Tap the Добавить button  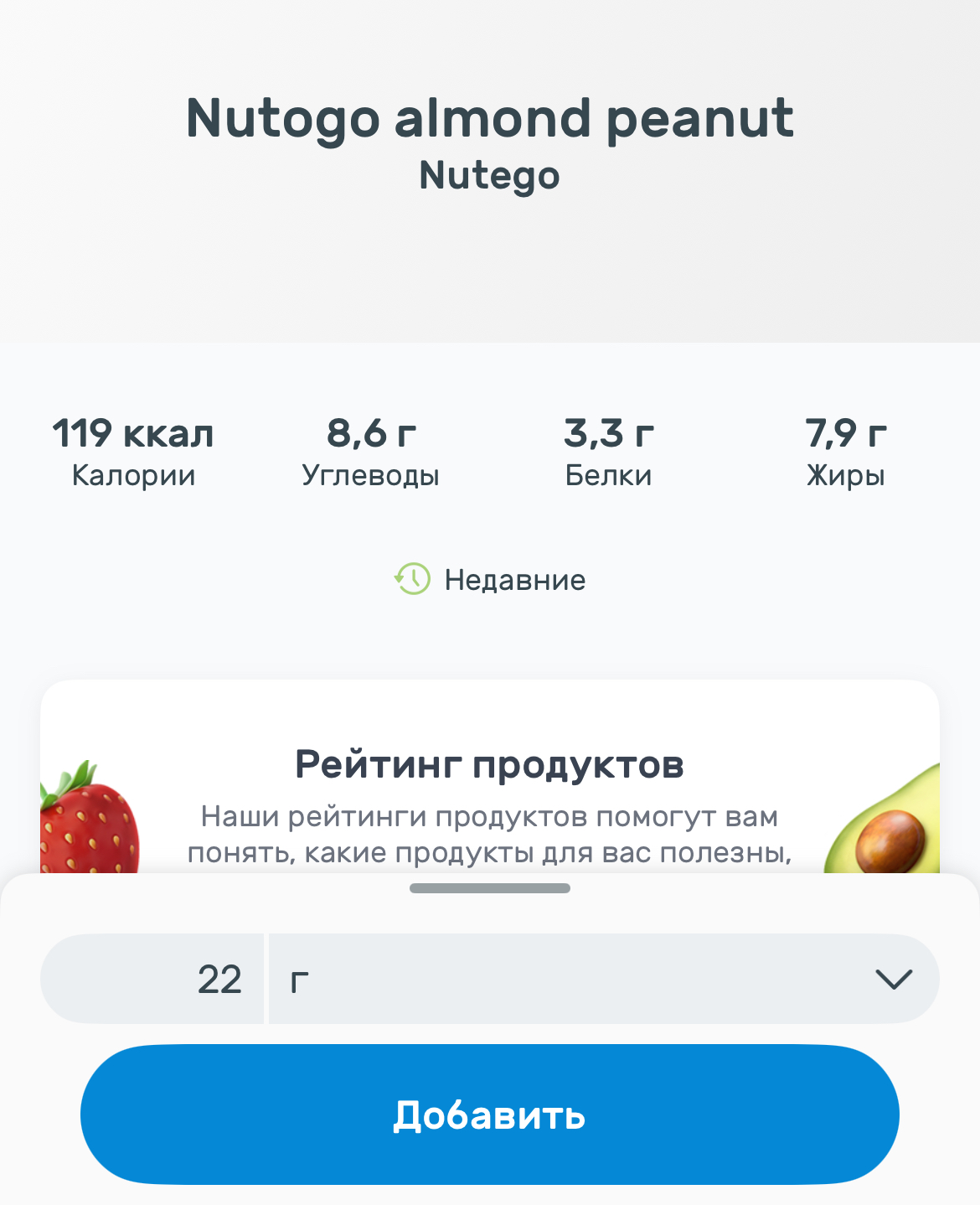489,1114
